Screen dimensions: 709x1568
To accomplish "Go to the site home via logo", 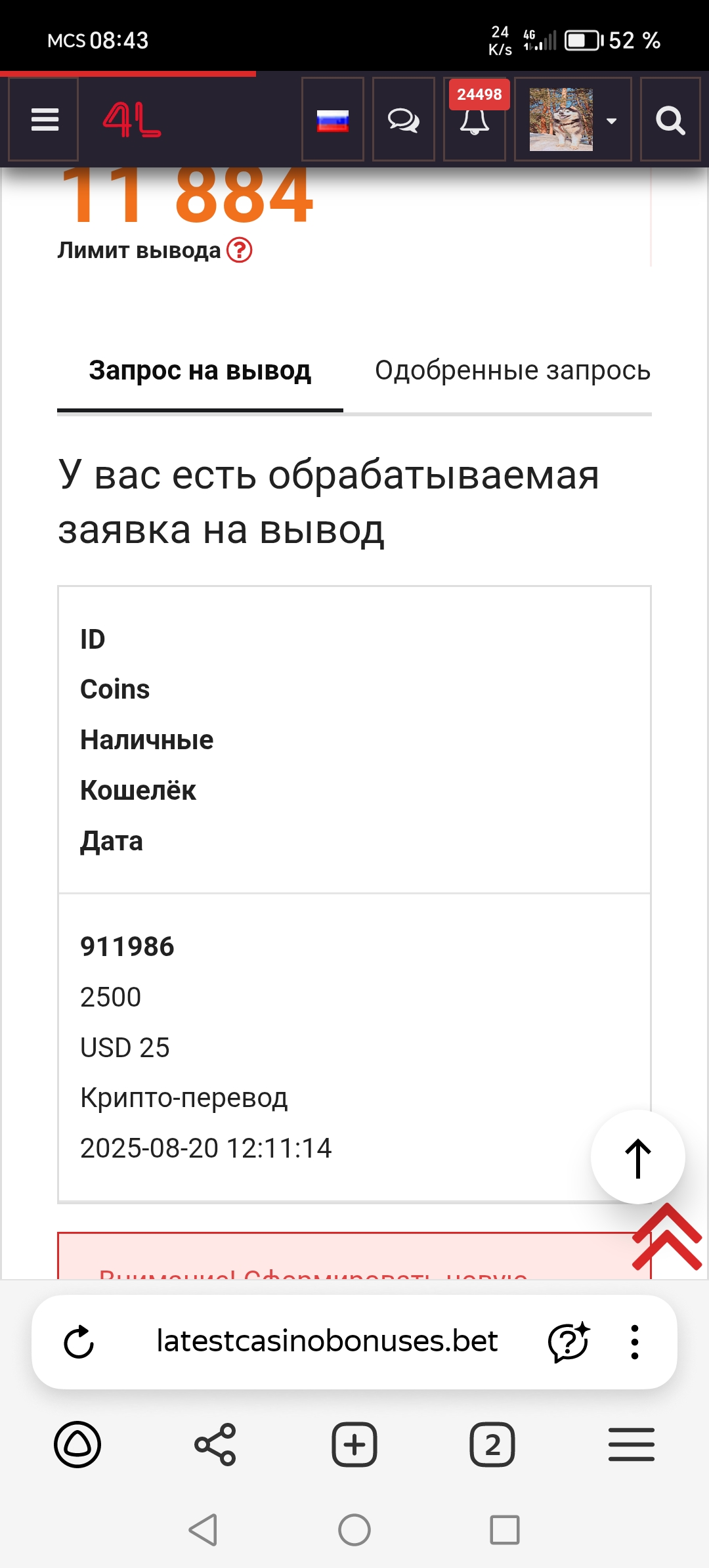I will (132, 120).
